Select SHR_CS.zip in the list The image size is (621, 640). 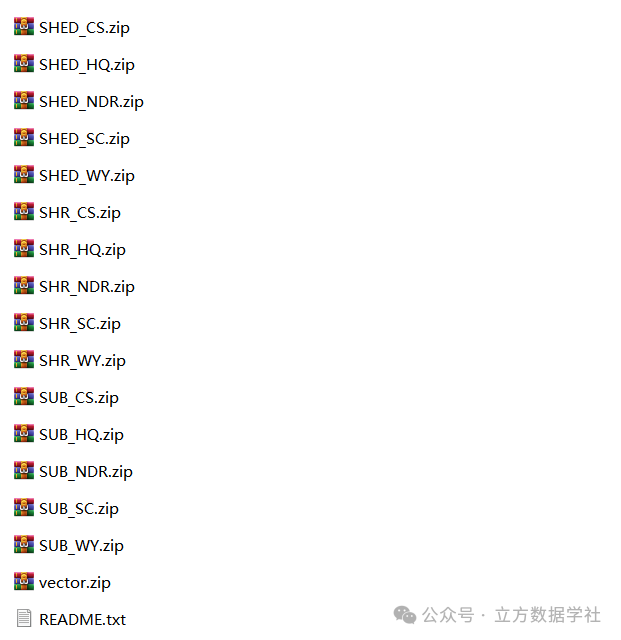(67, 212)
